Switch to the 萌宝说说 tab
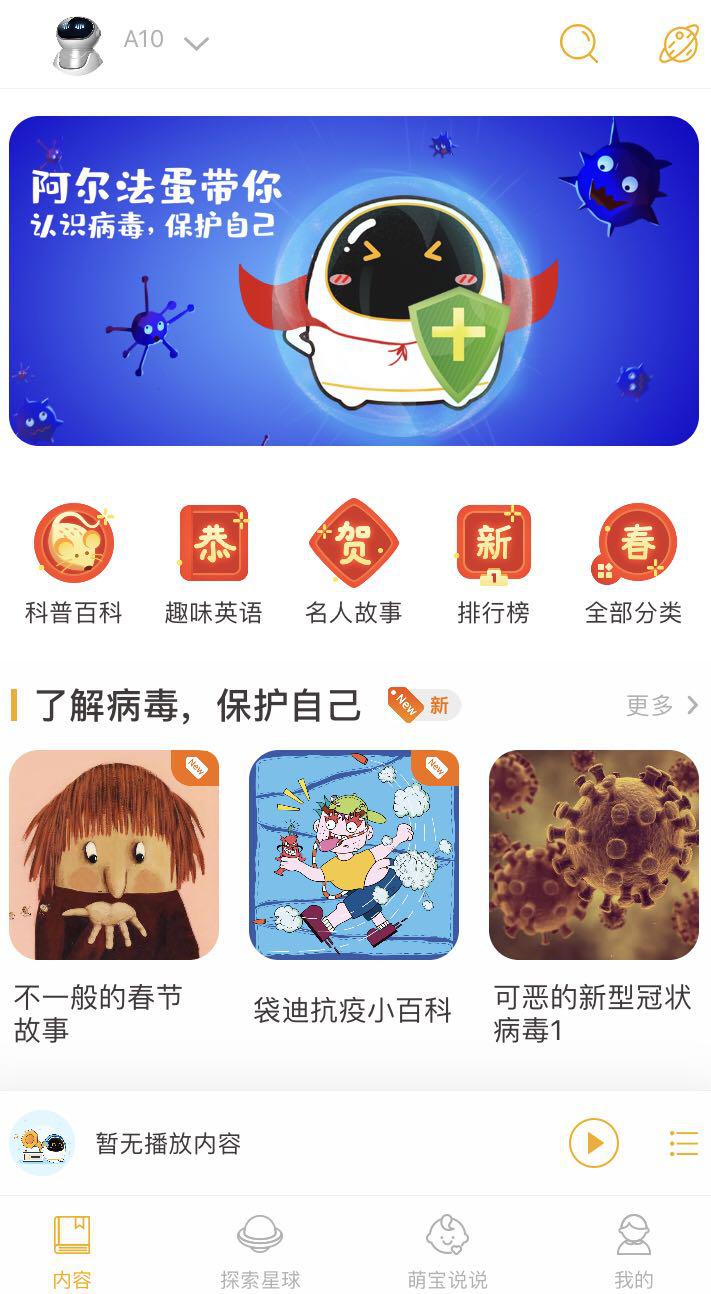The width and height of the screenshot is (711, 1294). [x=447, y=1249]
